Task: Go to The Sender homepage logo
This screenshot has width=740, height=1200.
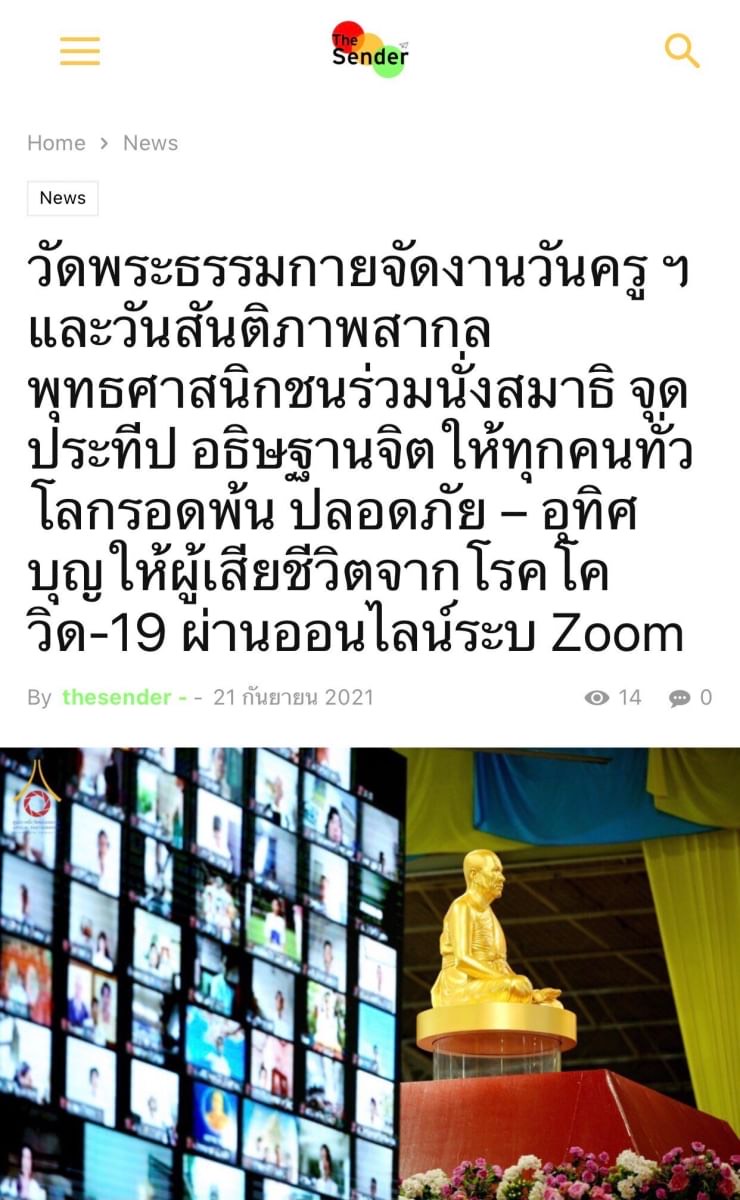Action: pyautogui.click(x=370, y=50)
